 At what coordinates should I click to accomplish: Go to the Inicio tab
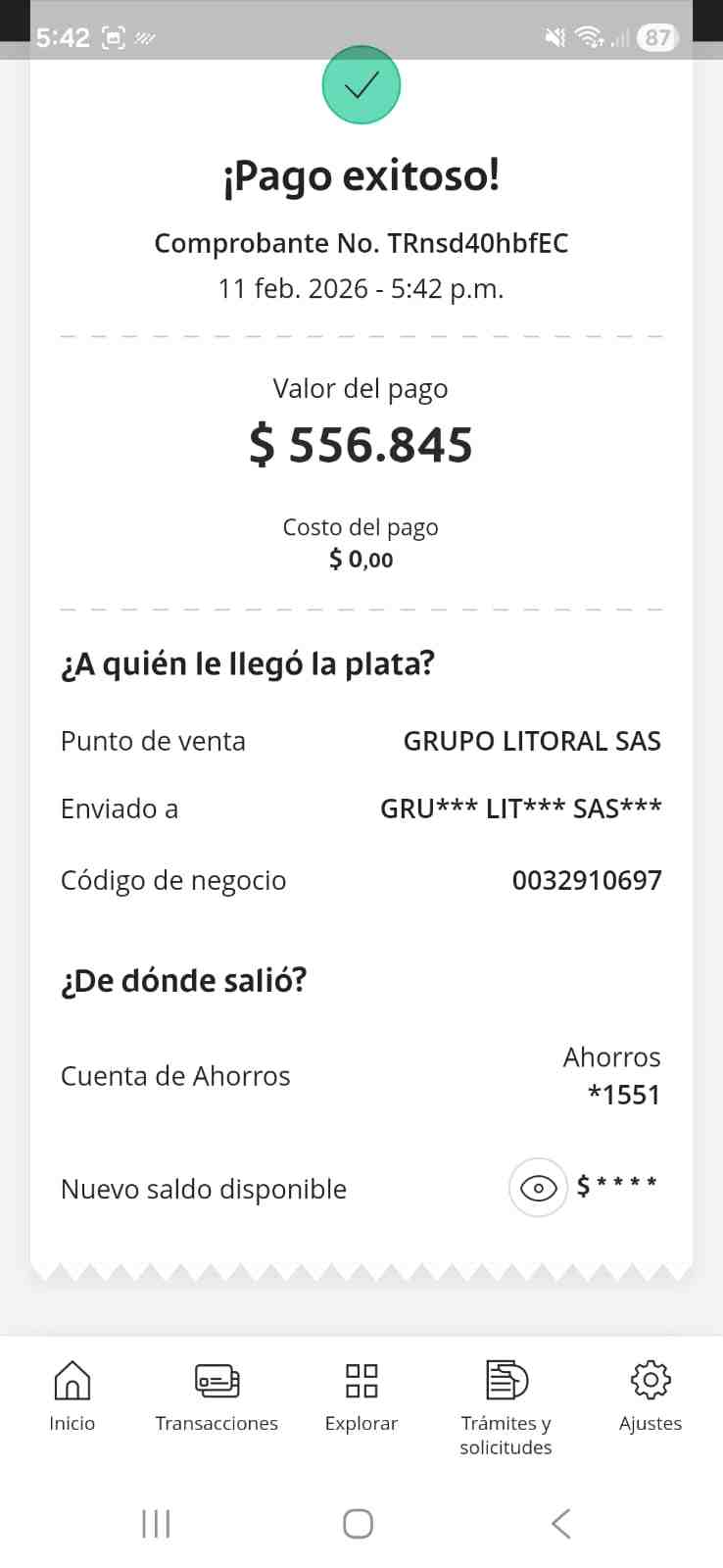point(72,1396)
